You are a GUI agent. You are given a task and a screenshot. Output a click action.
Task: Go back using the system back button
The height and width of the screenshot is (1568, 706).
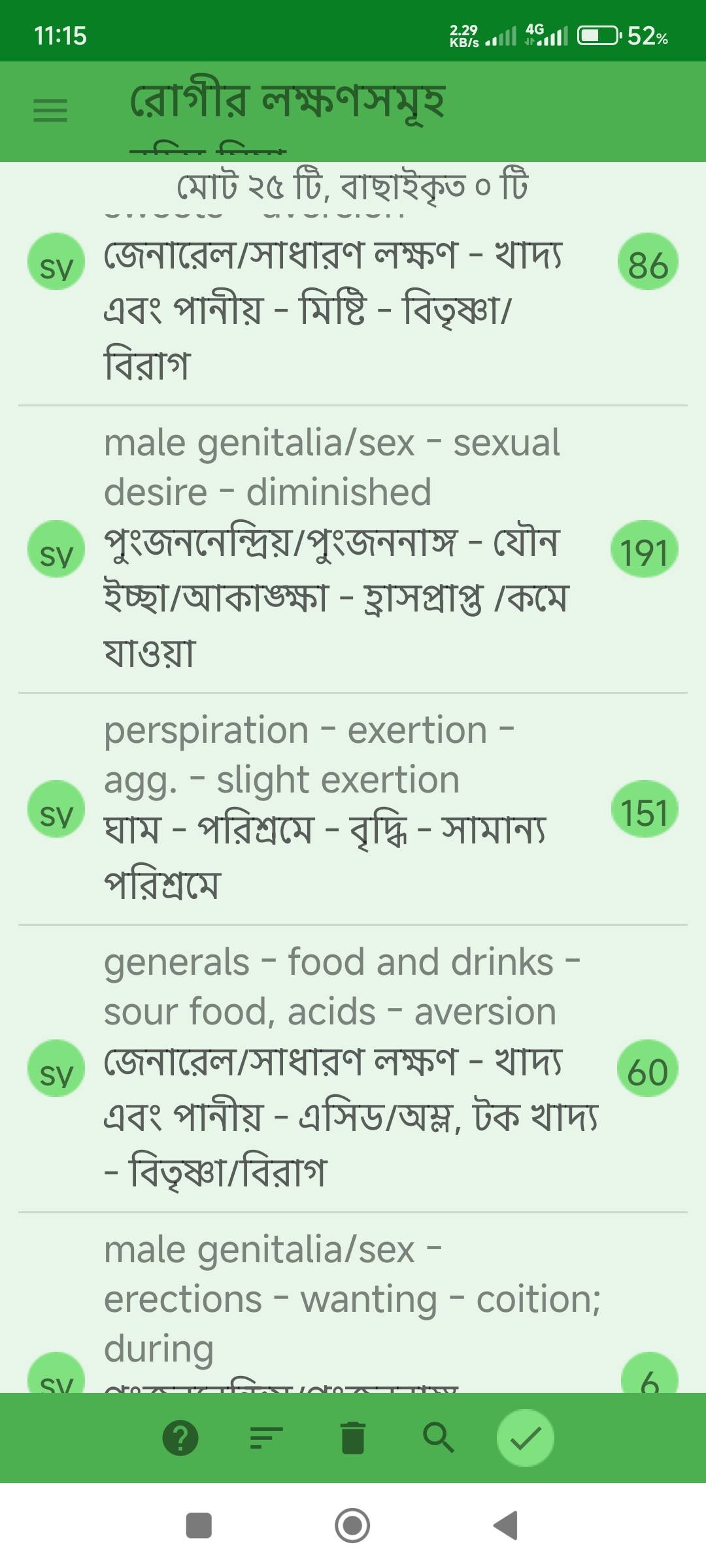point(505,1526)
